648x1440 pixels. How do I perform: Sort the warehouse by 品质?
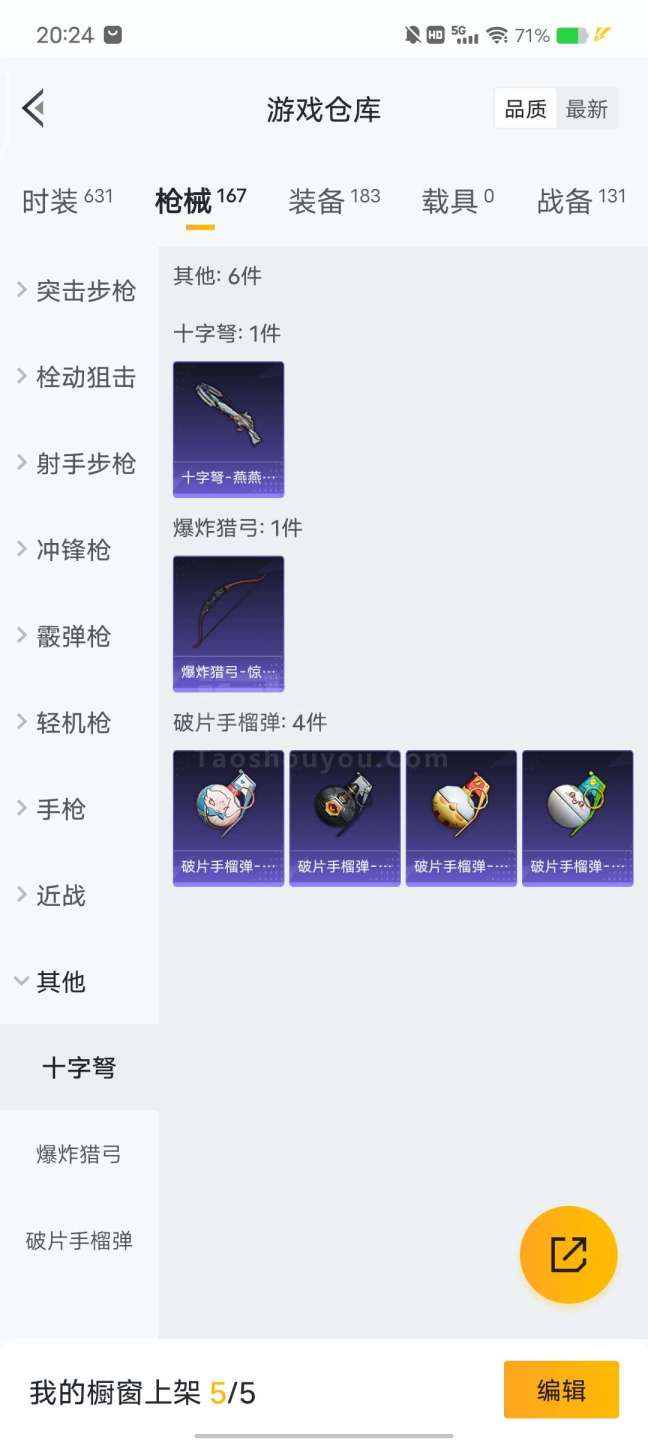(x=525, y=109)
